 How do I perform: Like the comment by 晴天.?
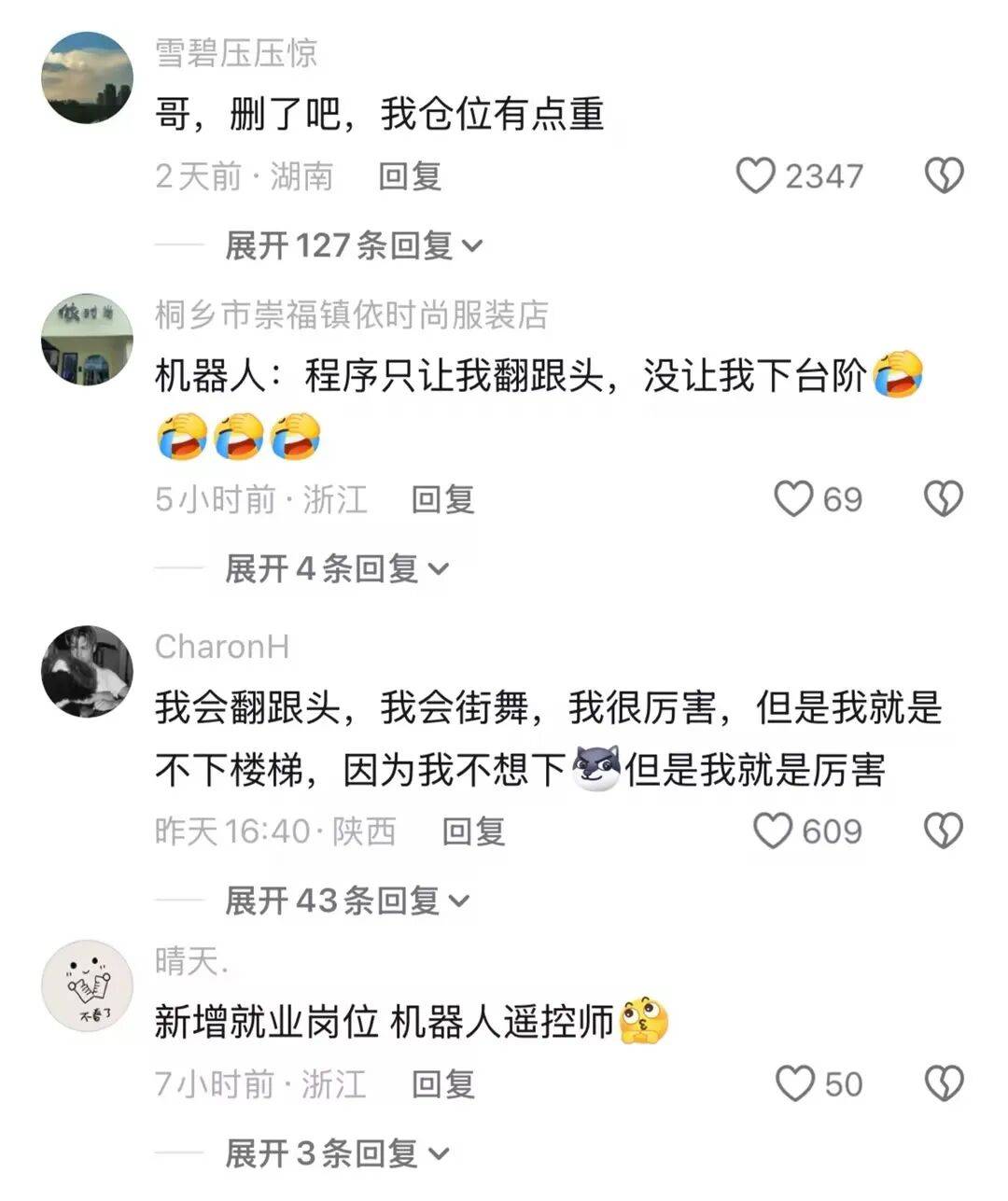click(795, 1083)
